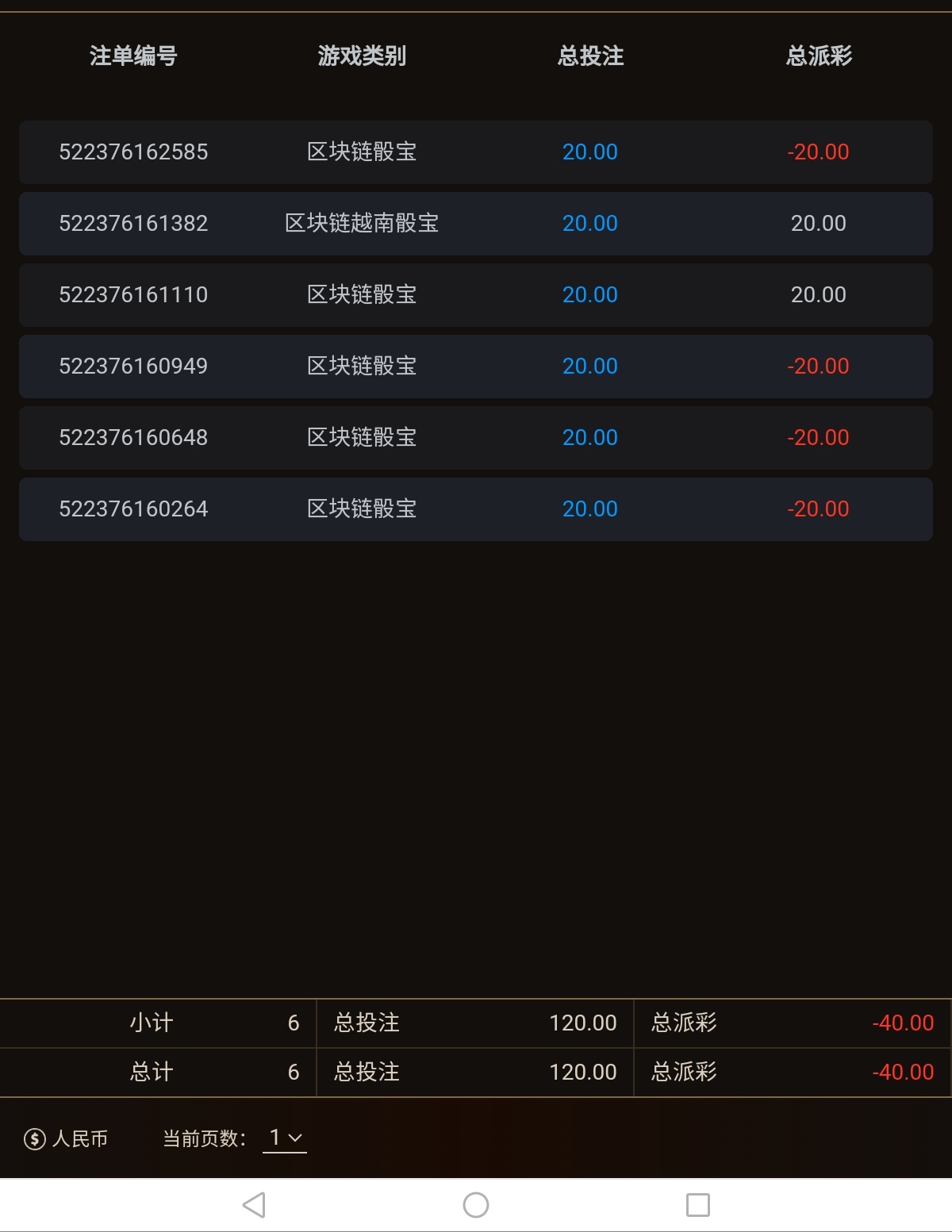Return to the home screen
Viewport: 952px width, 1232px height.
coord(476,1205)
